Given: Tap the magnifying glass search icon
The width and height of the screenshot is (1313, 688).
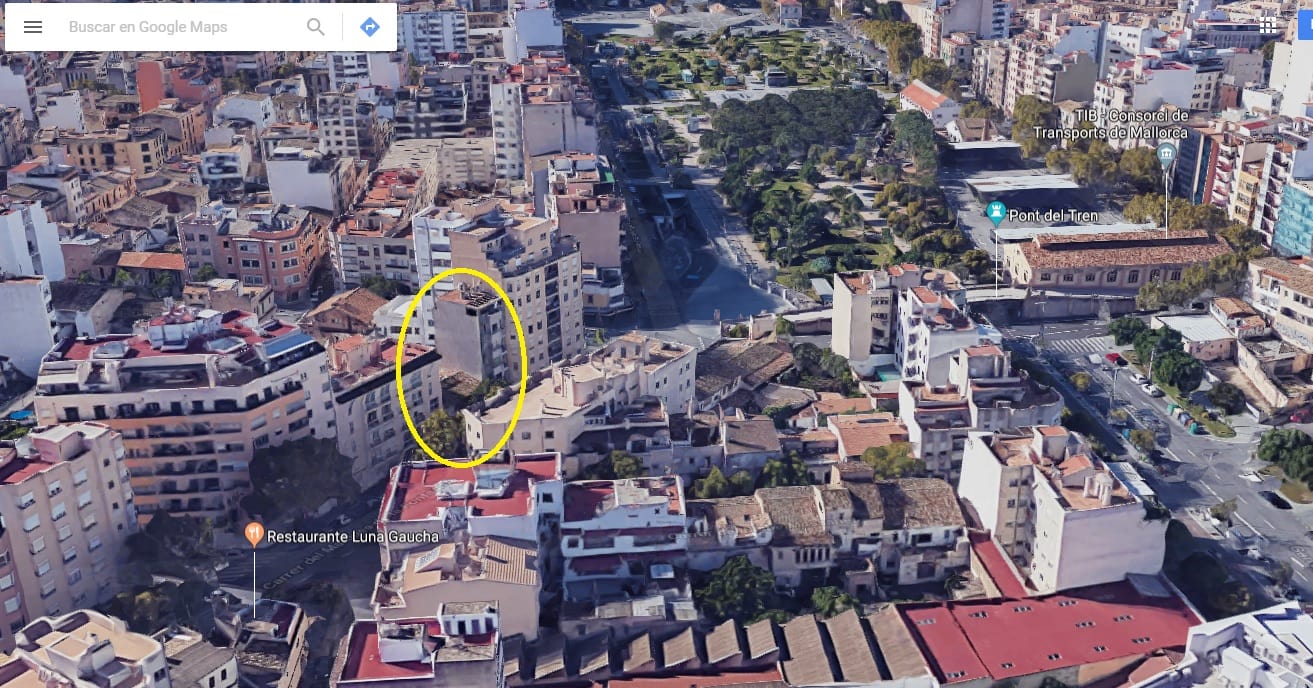Looking at the screenshot, I should (x=316, y=27).
